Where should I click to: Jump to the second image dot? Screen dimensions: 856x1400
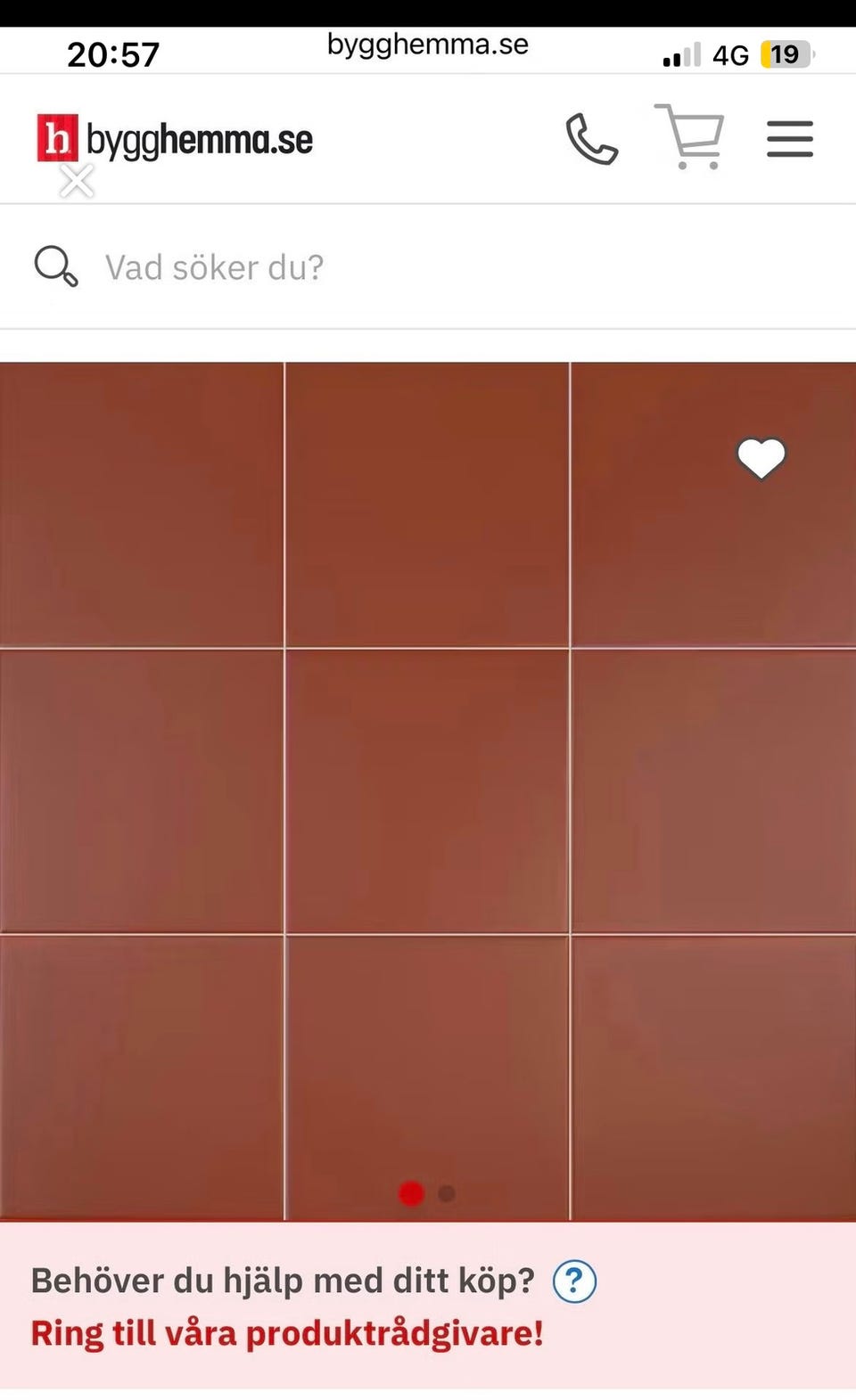pyautogui.click(x=447, y=1193)
